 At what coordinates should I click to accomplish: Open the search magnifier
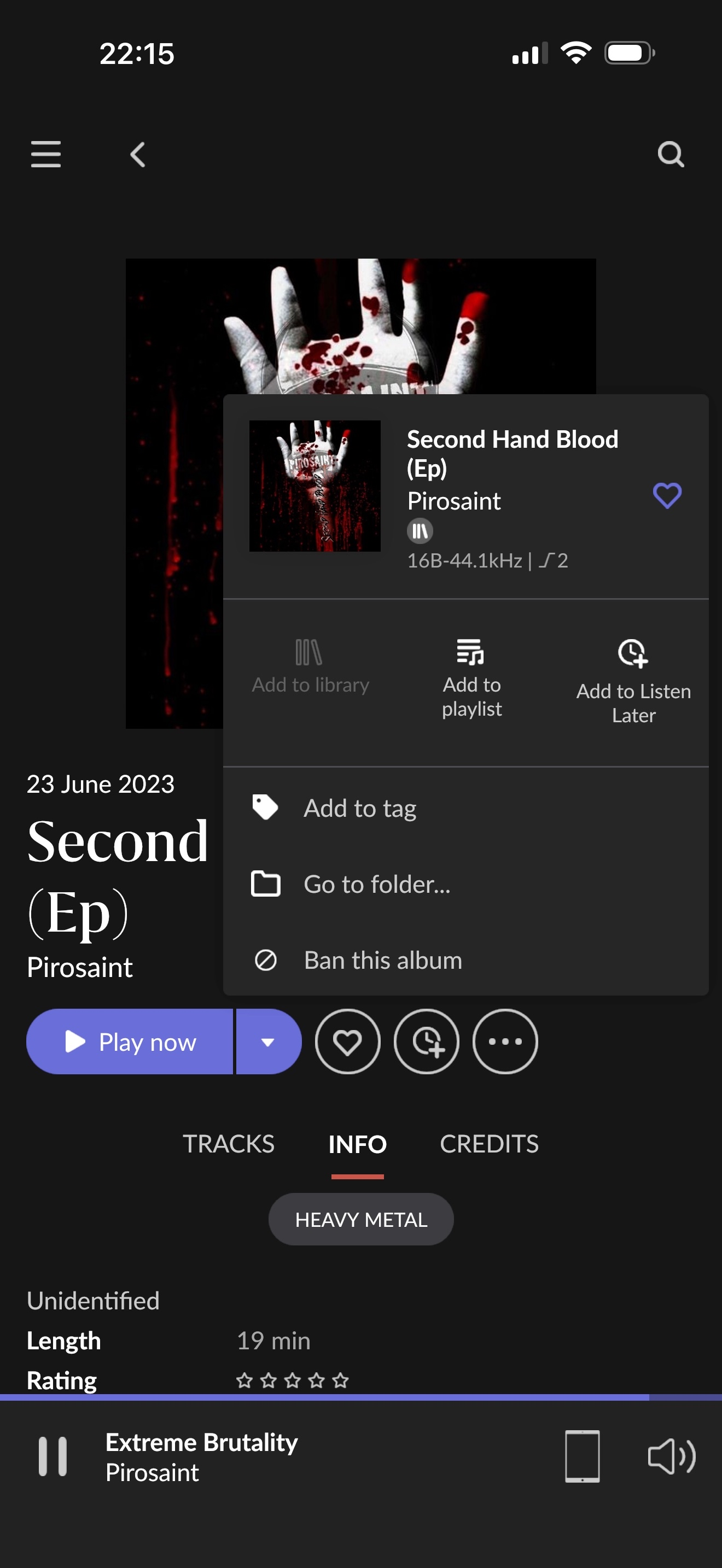(x=670, y=155)
